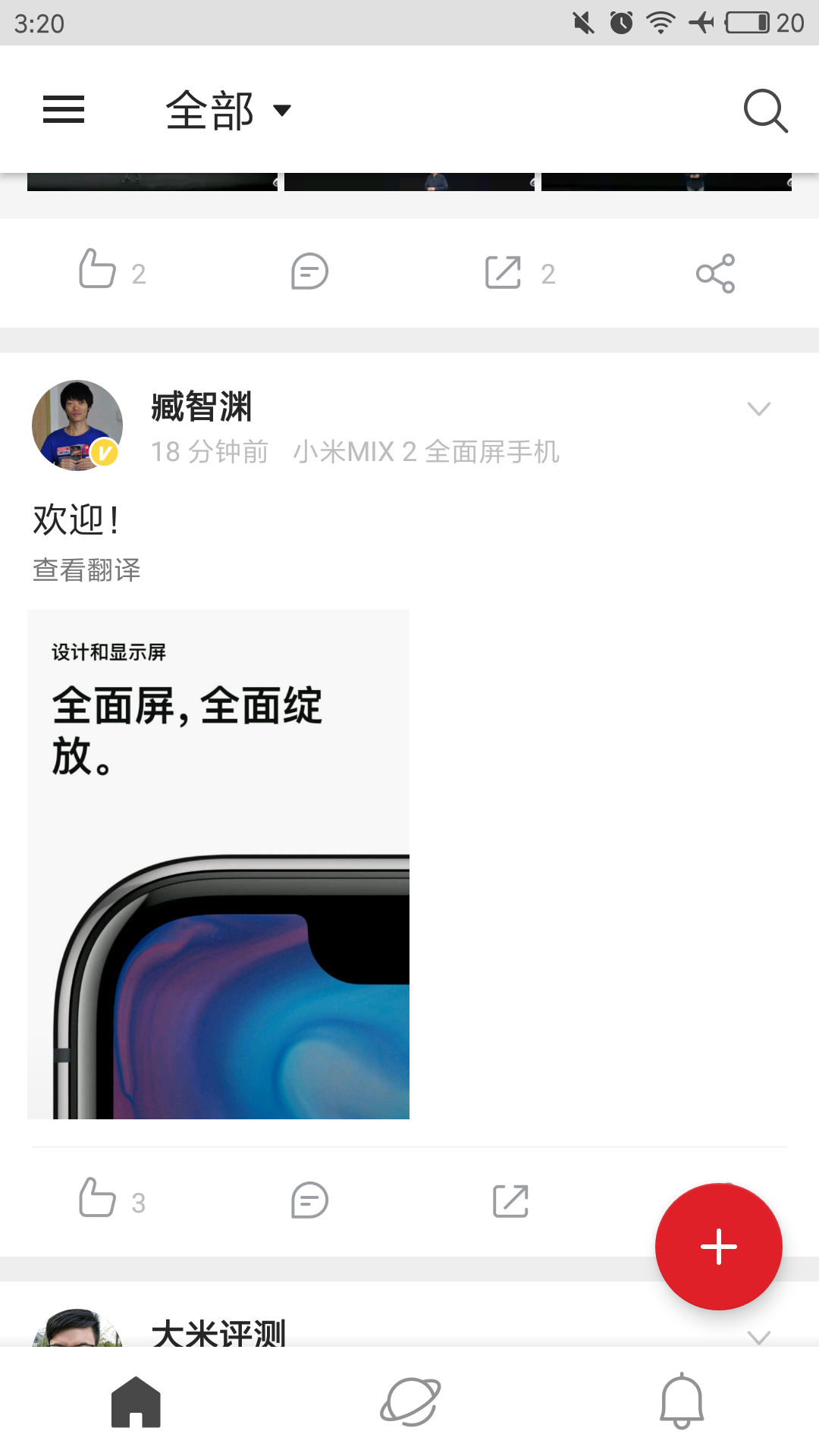Image resolution: width=819 pixels, height=1456 pixels.
Task: Repost the top post with 2 reposts
Action: point(520,272)
